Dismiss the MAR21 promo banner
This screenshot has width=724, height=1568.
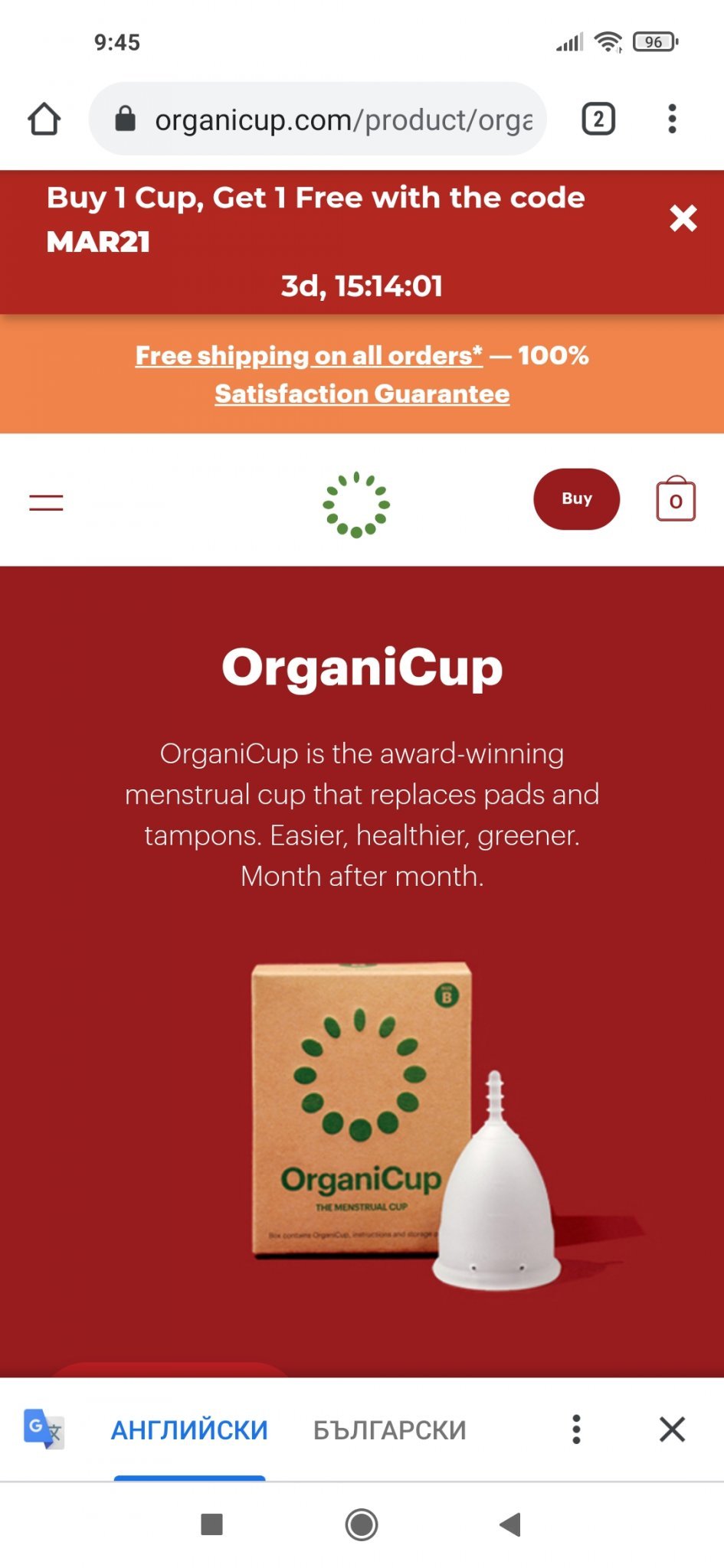tap(683, 218)
